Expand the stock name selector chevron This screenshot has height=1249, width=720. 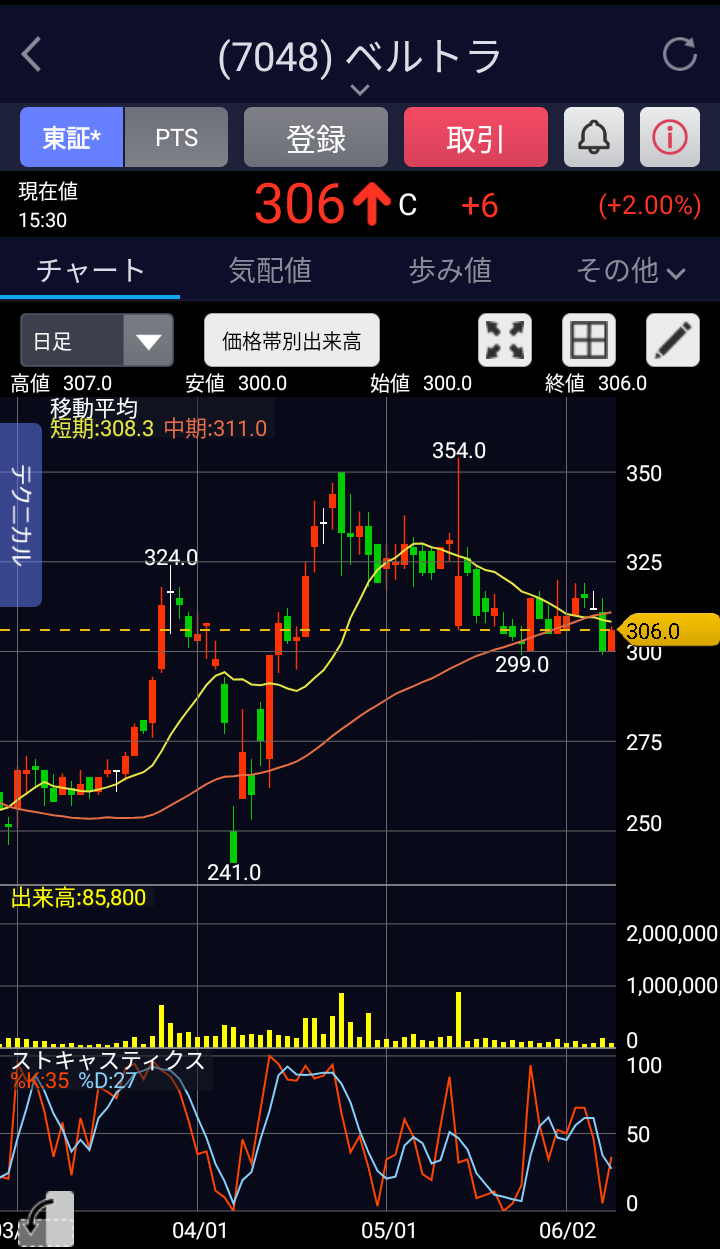pos(360,90)
